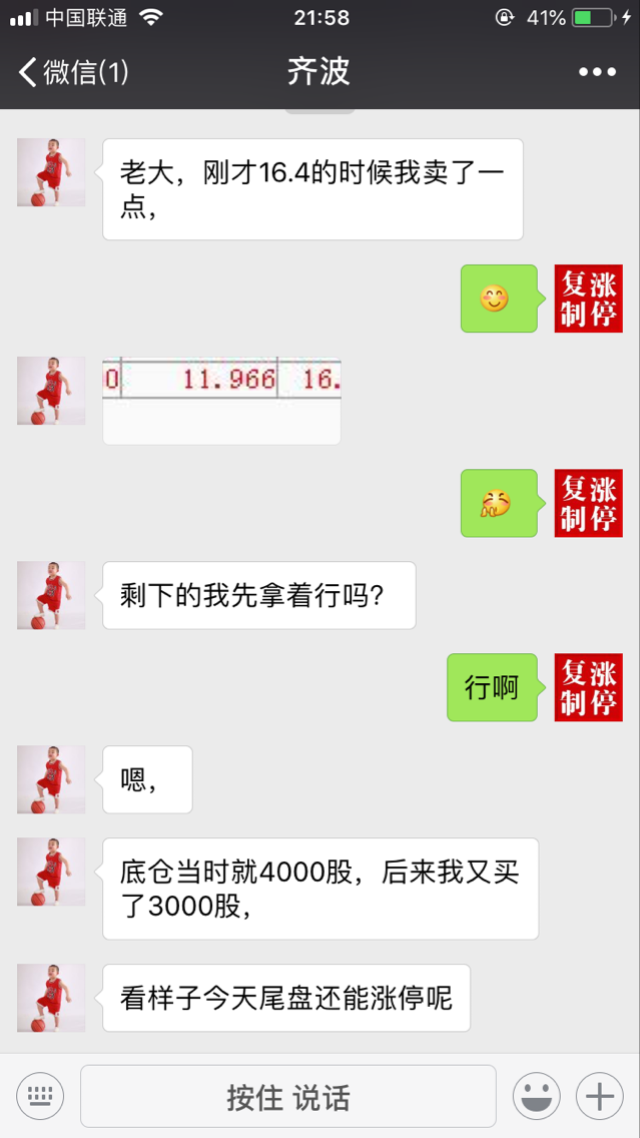Go back to the 微信 chat list
This screenshot has height=1138, width=640.
click(x=72, y=72)
